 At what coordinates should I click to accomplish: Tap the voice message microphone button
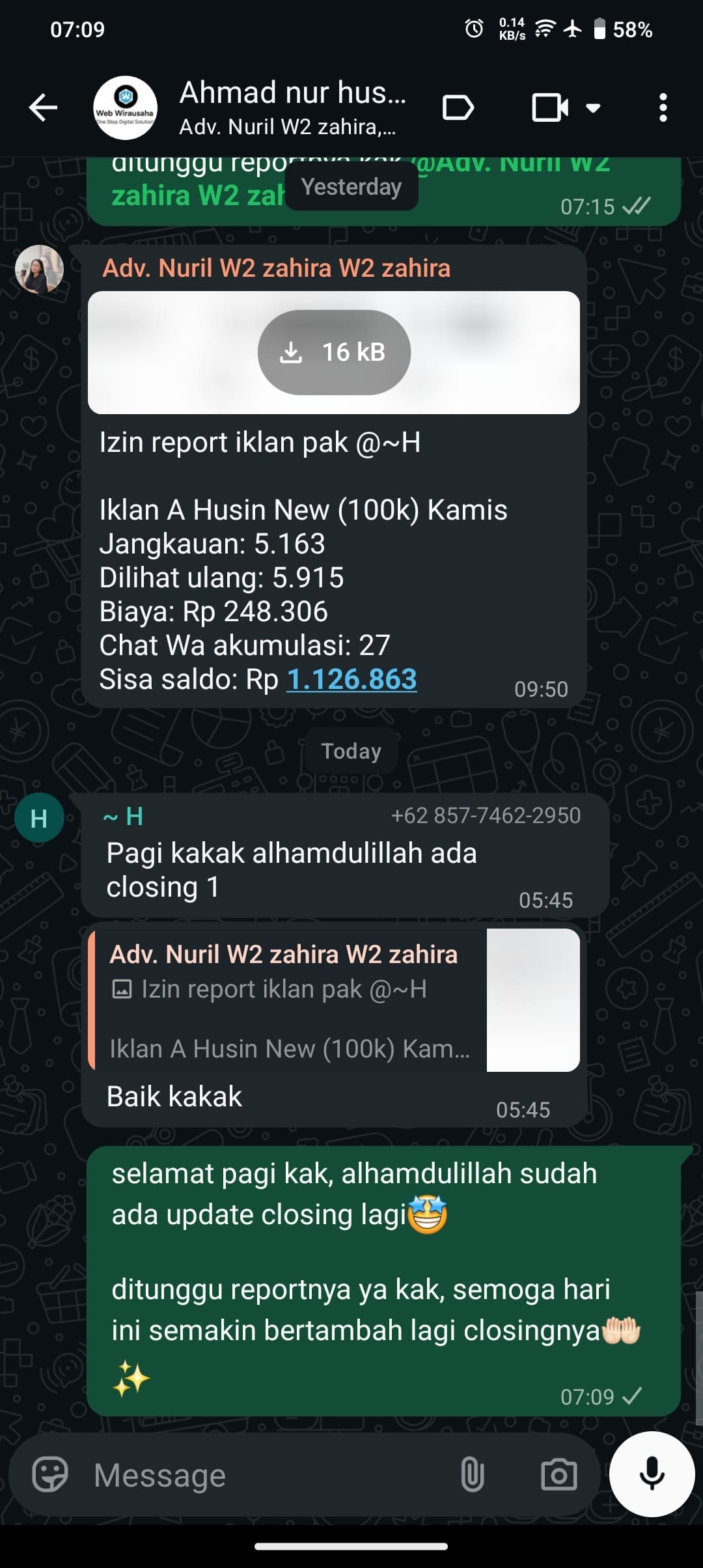click(652, 1474)
